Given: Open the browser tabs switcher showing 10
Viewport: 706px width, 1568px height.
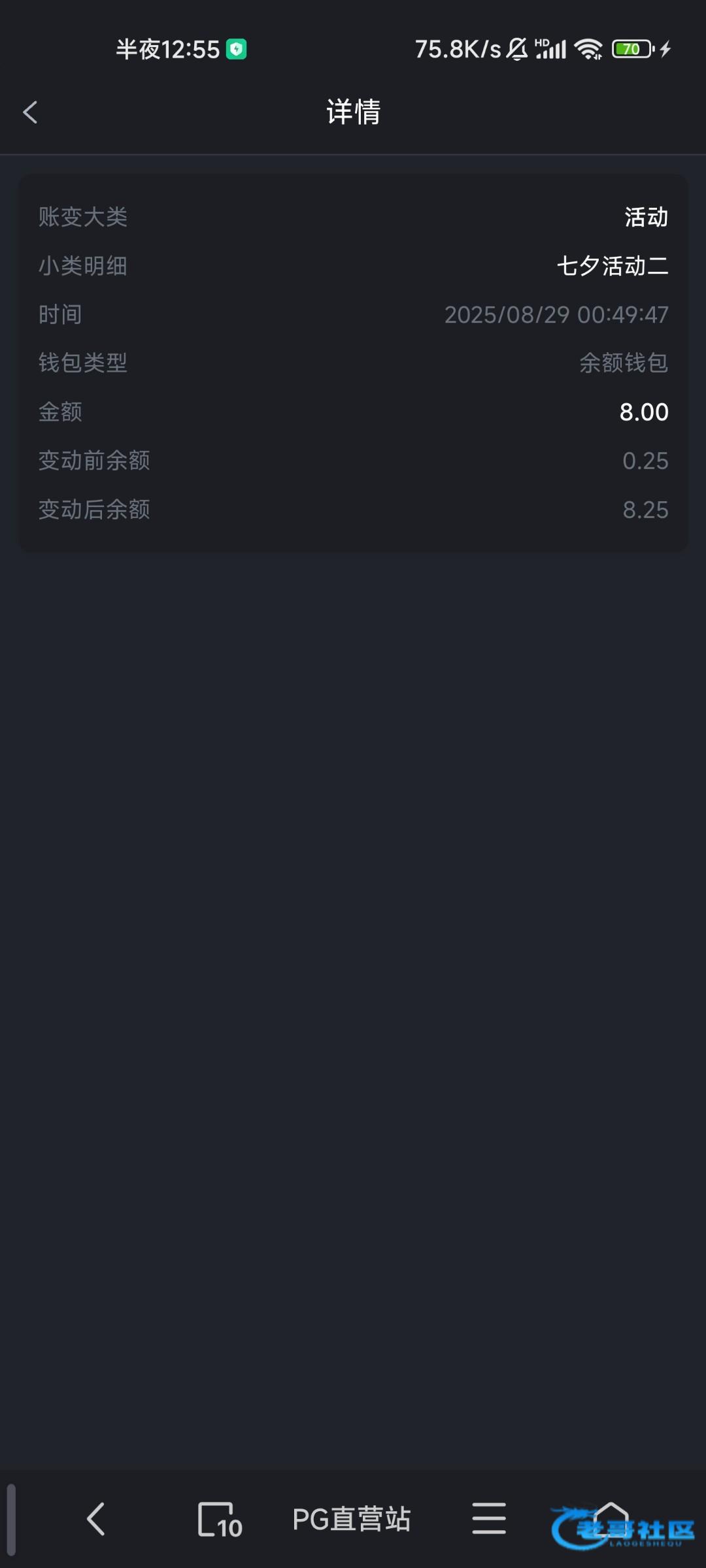Looking at the screenshot, I should (220, 1519).
